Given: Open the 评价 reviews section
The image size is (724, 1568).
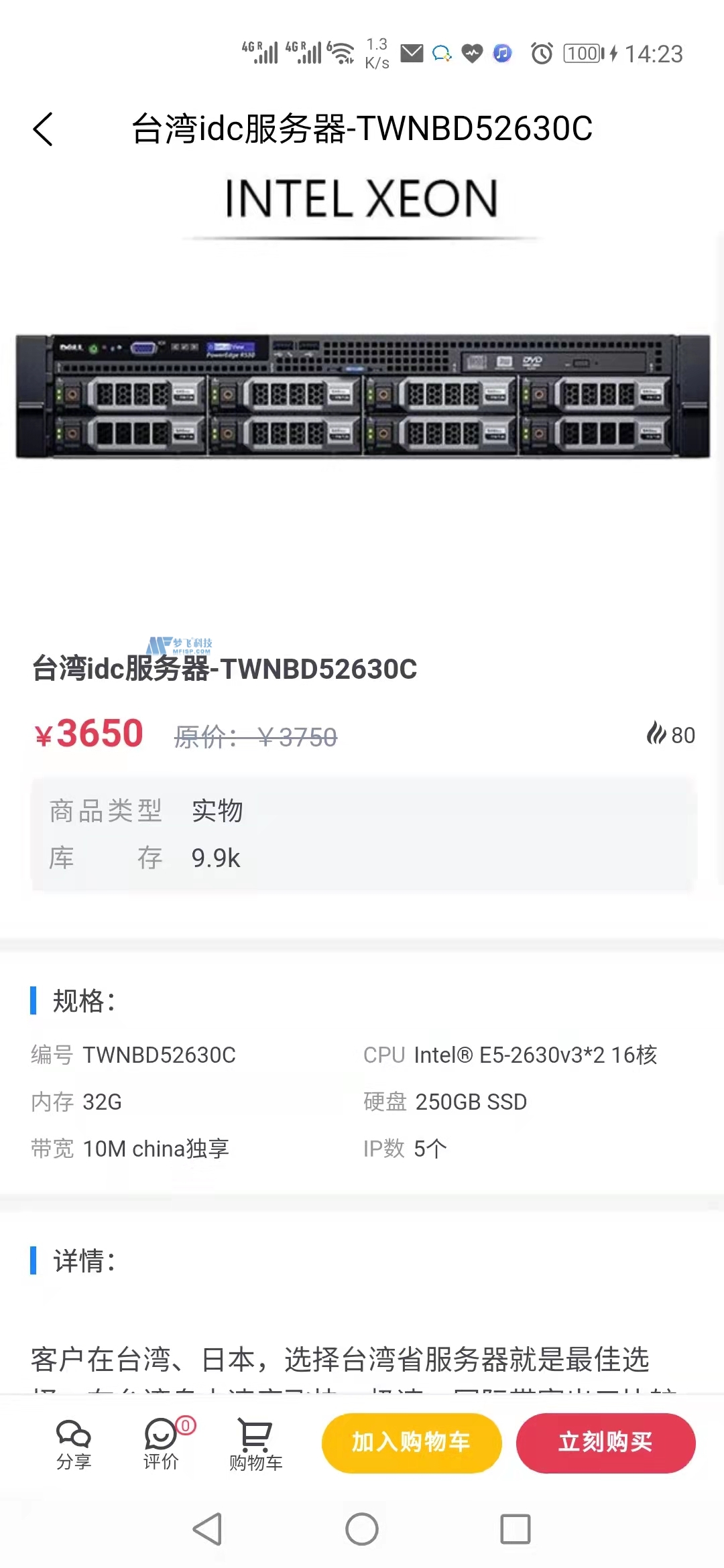Looking at the screenshot, I should [x=162, y=1443].
